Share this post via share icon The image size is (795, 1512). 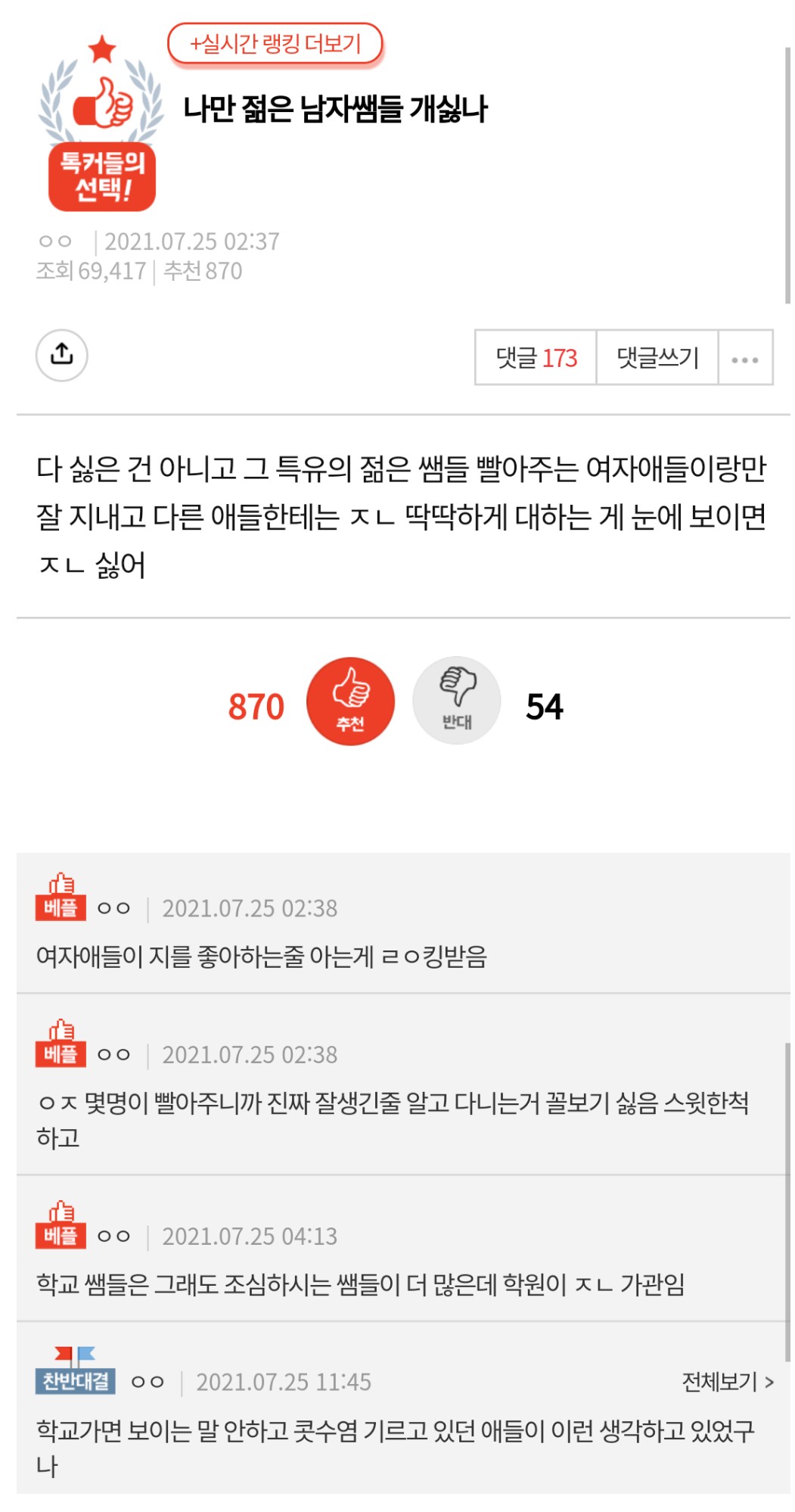(x=62, y=355)
